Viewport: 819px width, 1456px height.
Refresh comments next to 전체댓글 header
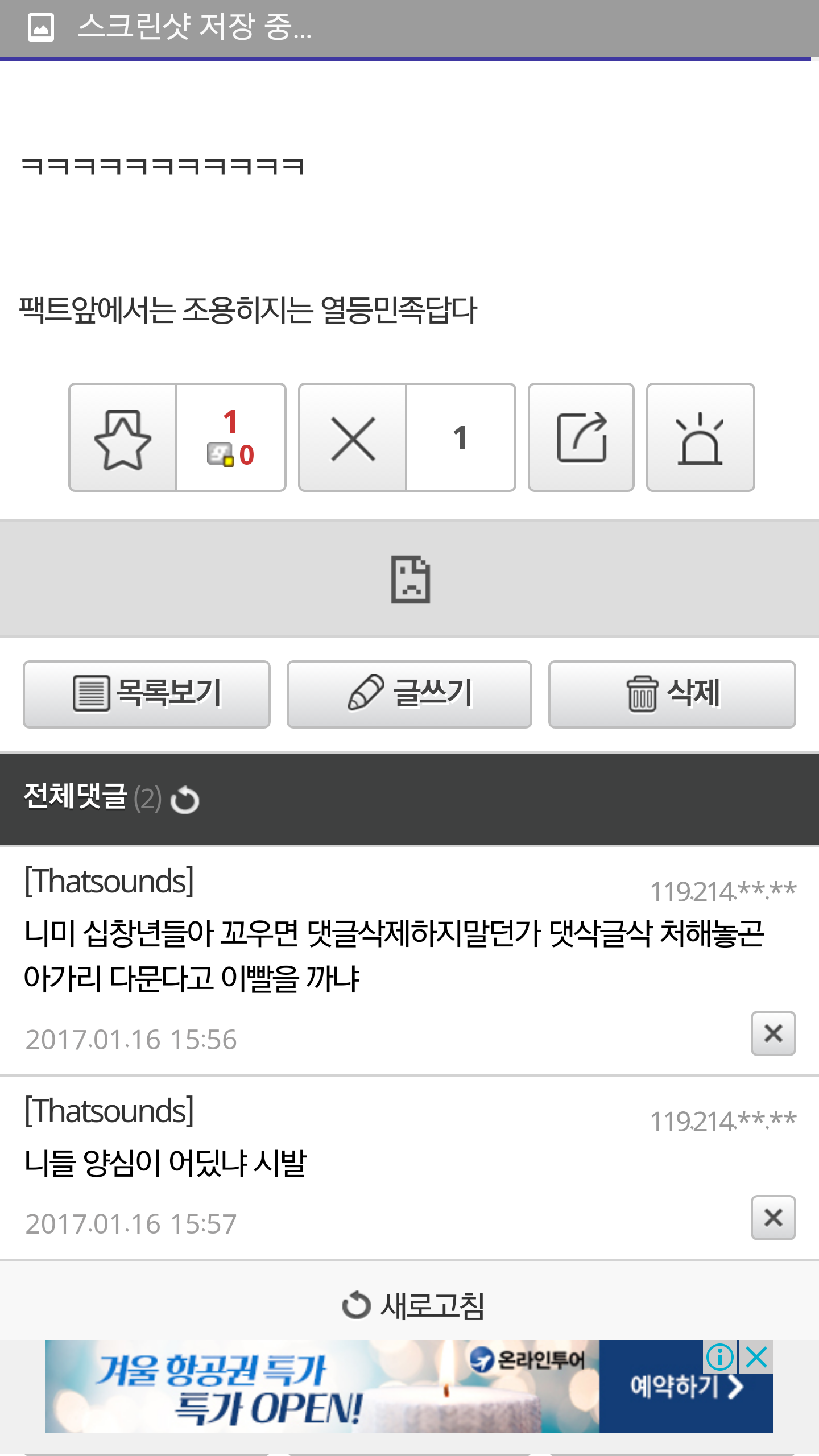185,800
